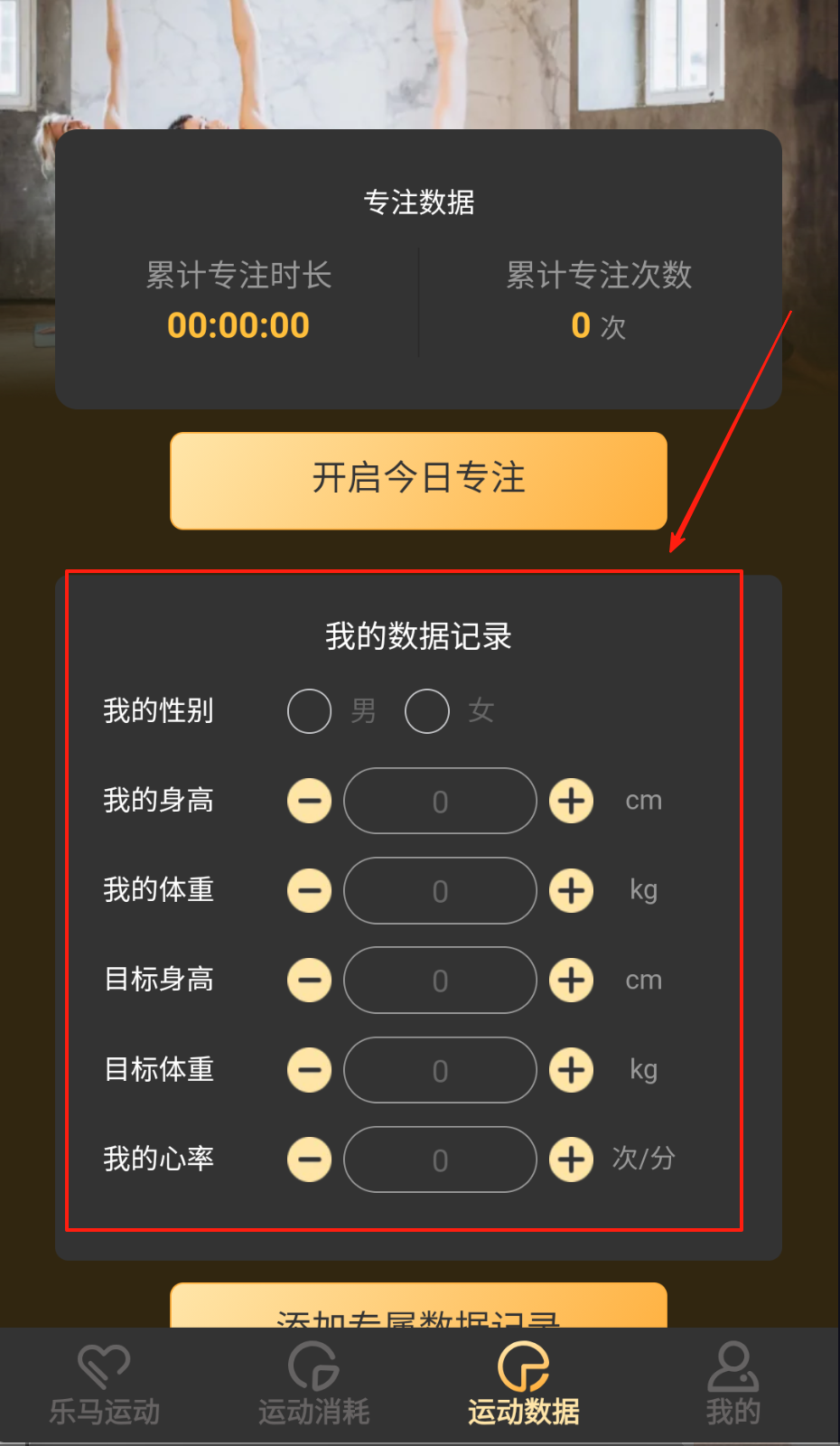Image resolution: width=840 pixels, height=1446 pixels.
Task: Select 男 as gender
Action: pyautogui.click(x=310, y=711)
